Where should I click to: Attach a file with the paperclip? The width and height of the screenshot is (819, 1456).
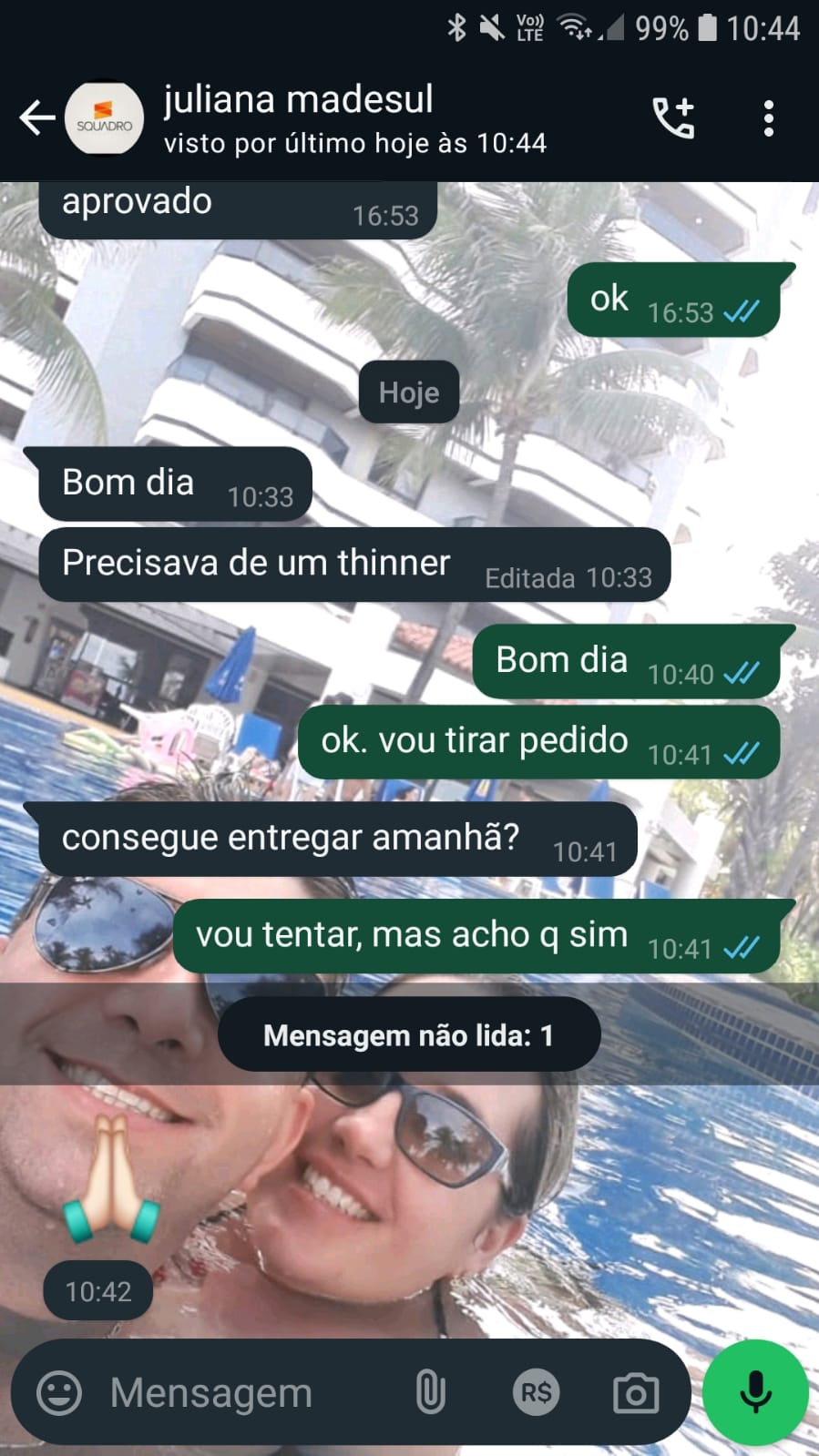pos(430,1393)
